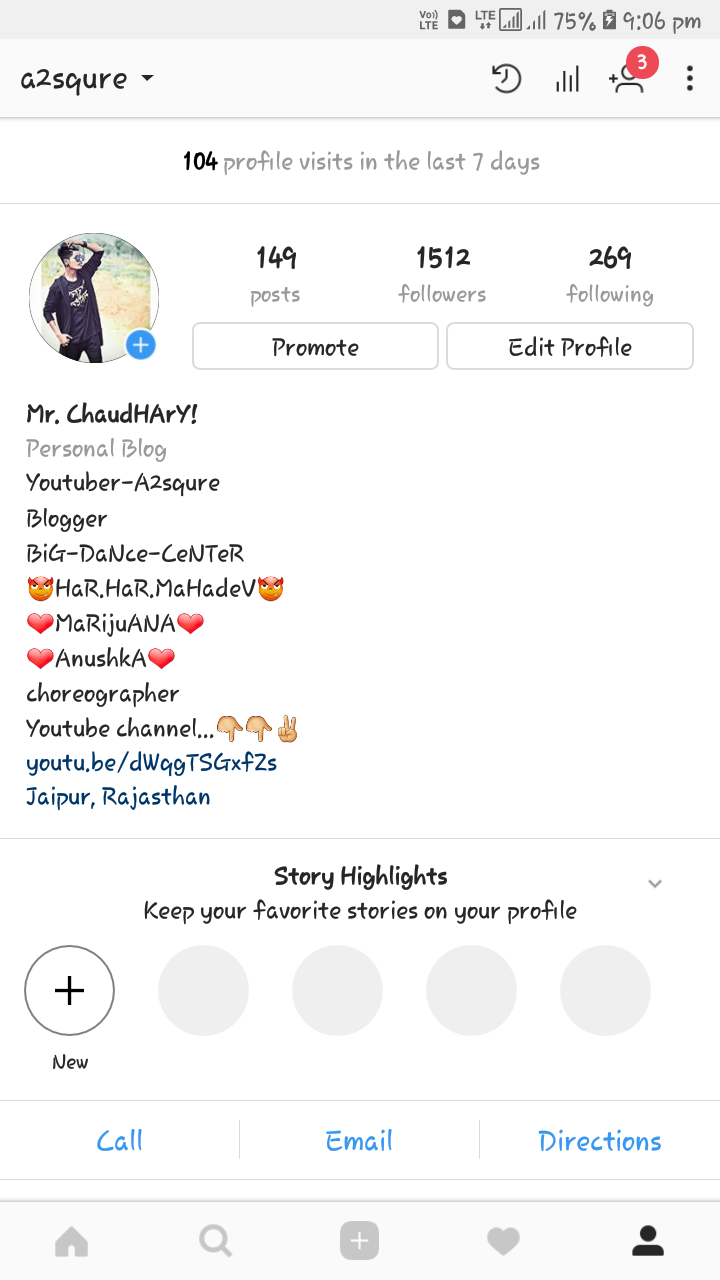Open the youtu.be channel link

151,763
